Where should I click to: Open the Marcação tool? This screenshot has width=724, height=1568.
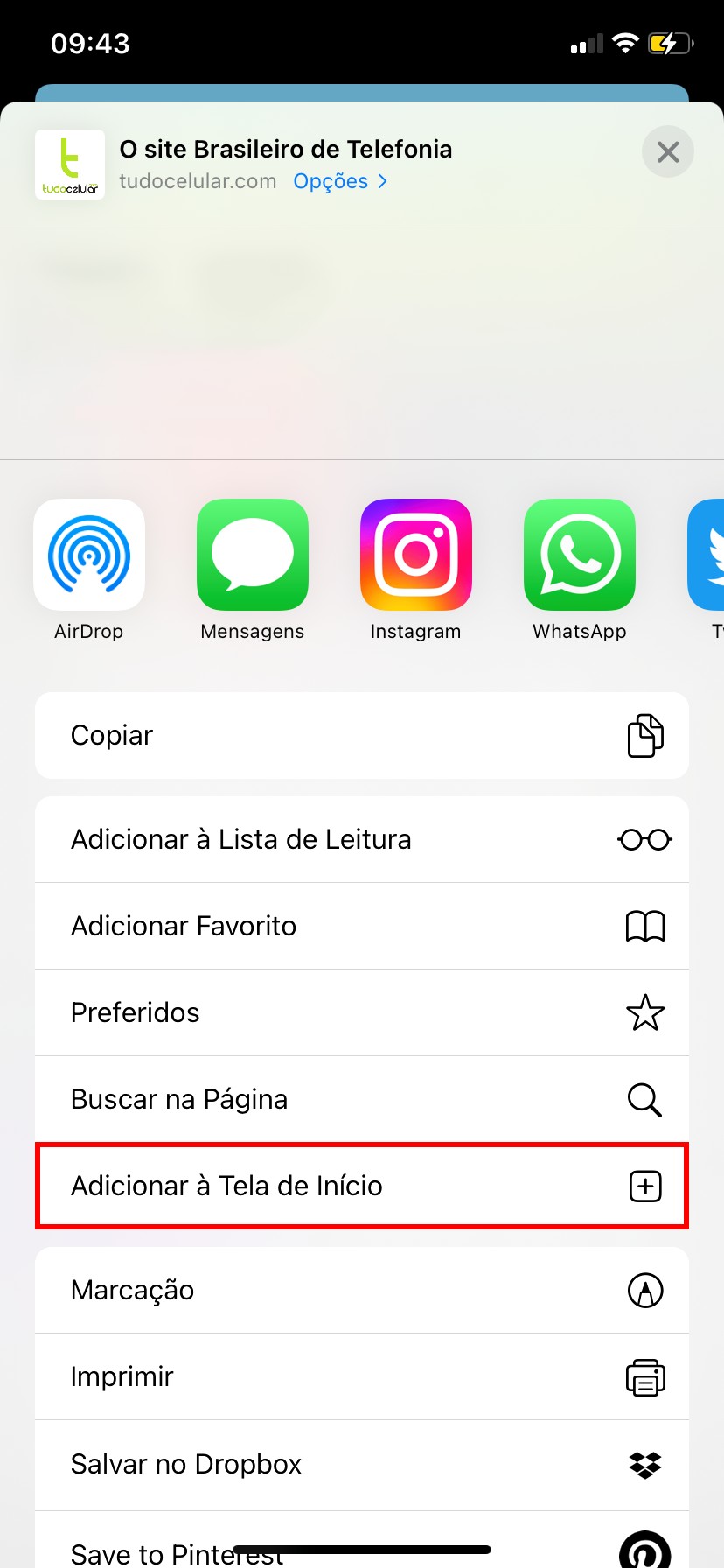point(362,1290)
